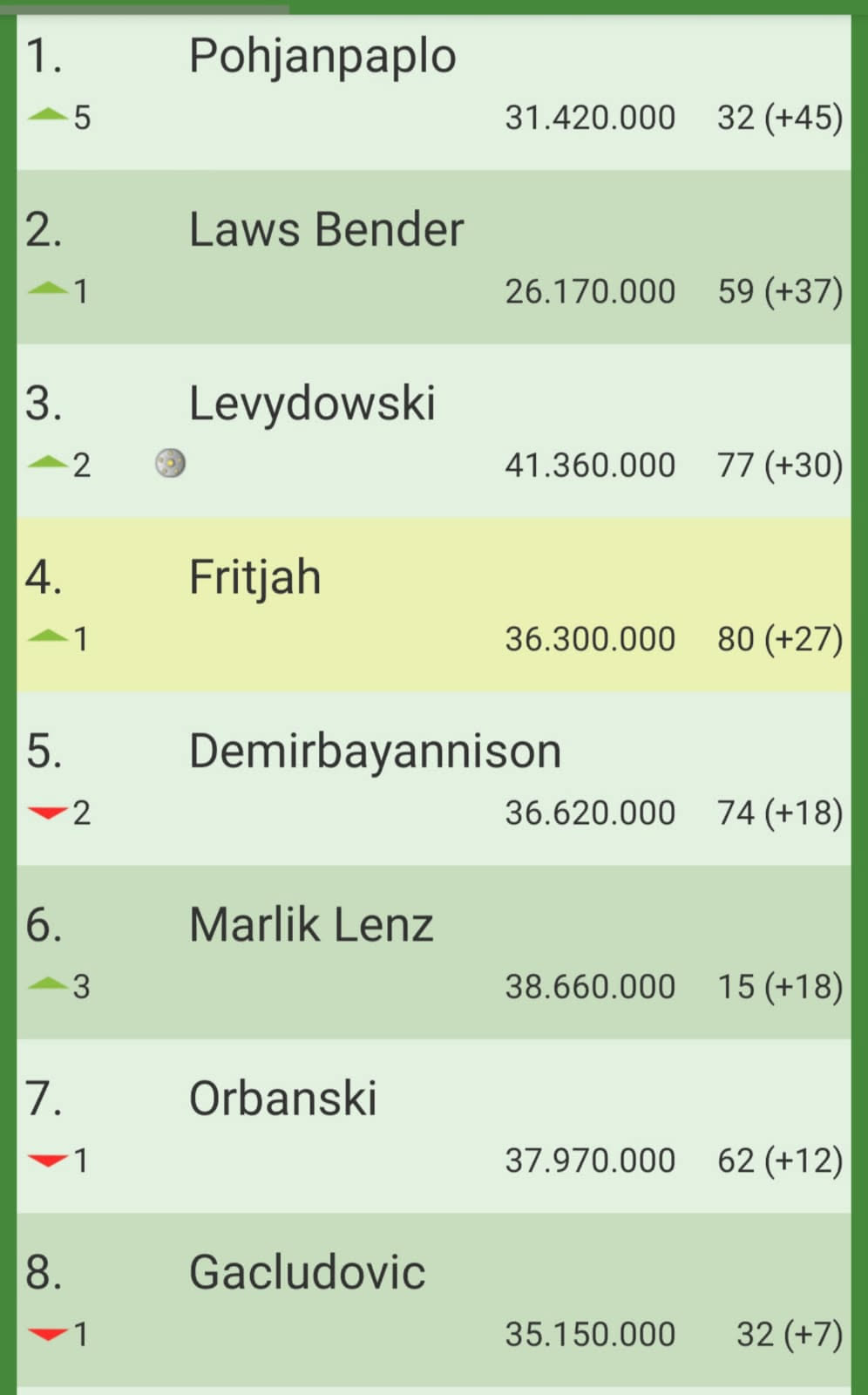Open the highlighted Fritjah row
Screen dimensions: 868x1395
[255, 578]
